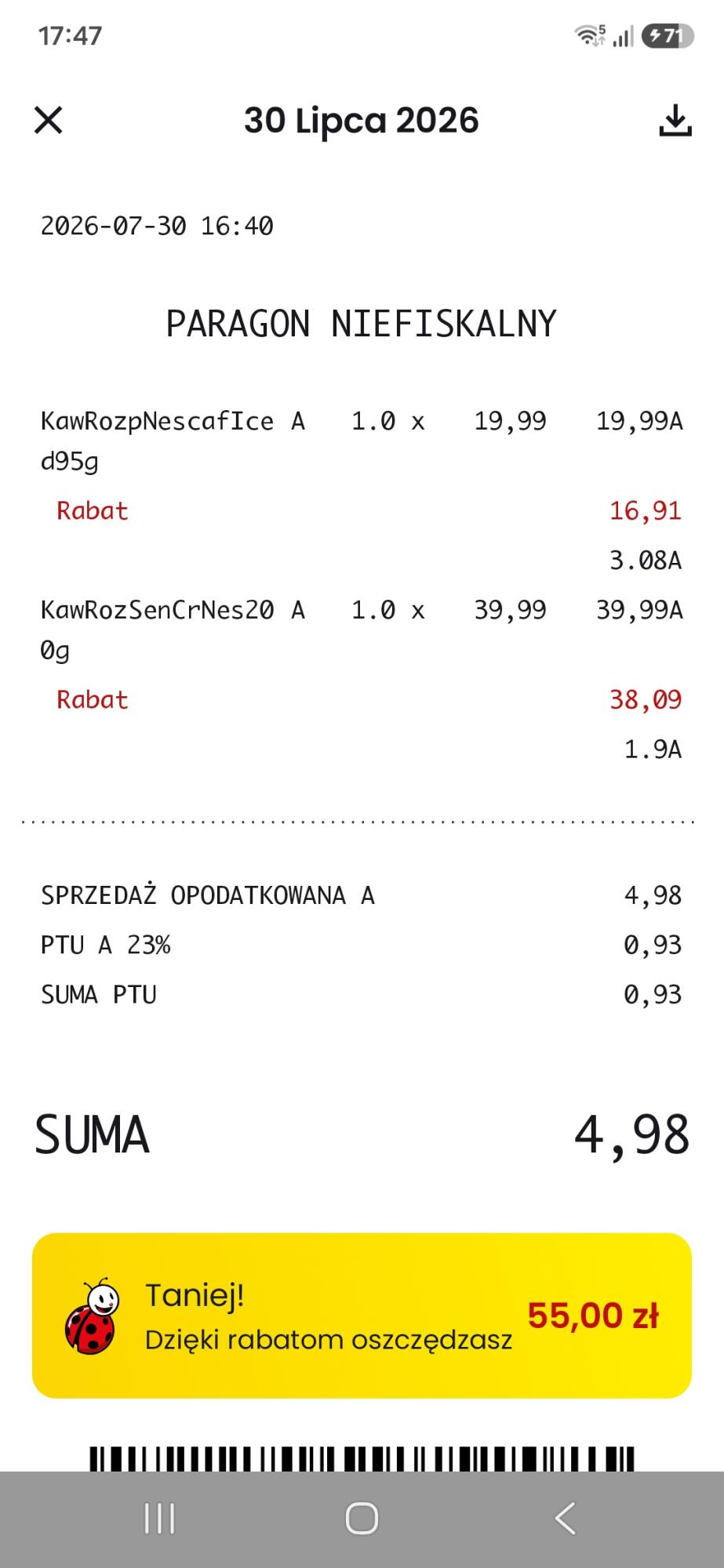
Task: Go back using system navigation
Action: [565, 1519]
